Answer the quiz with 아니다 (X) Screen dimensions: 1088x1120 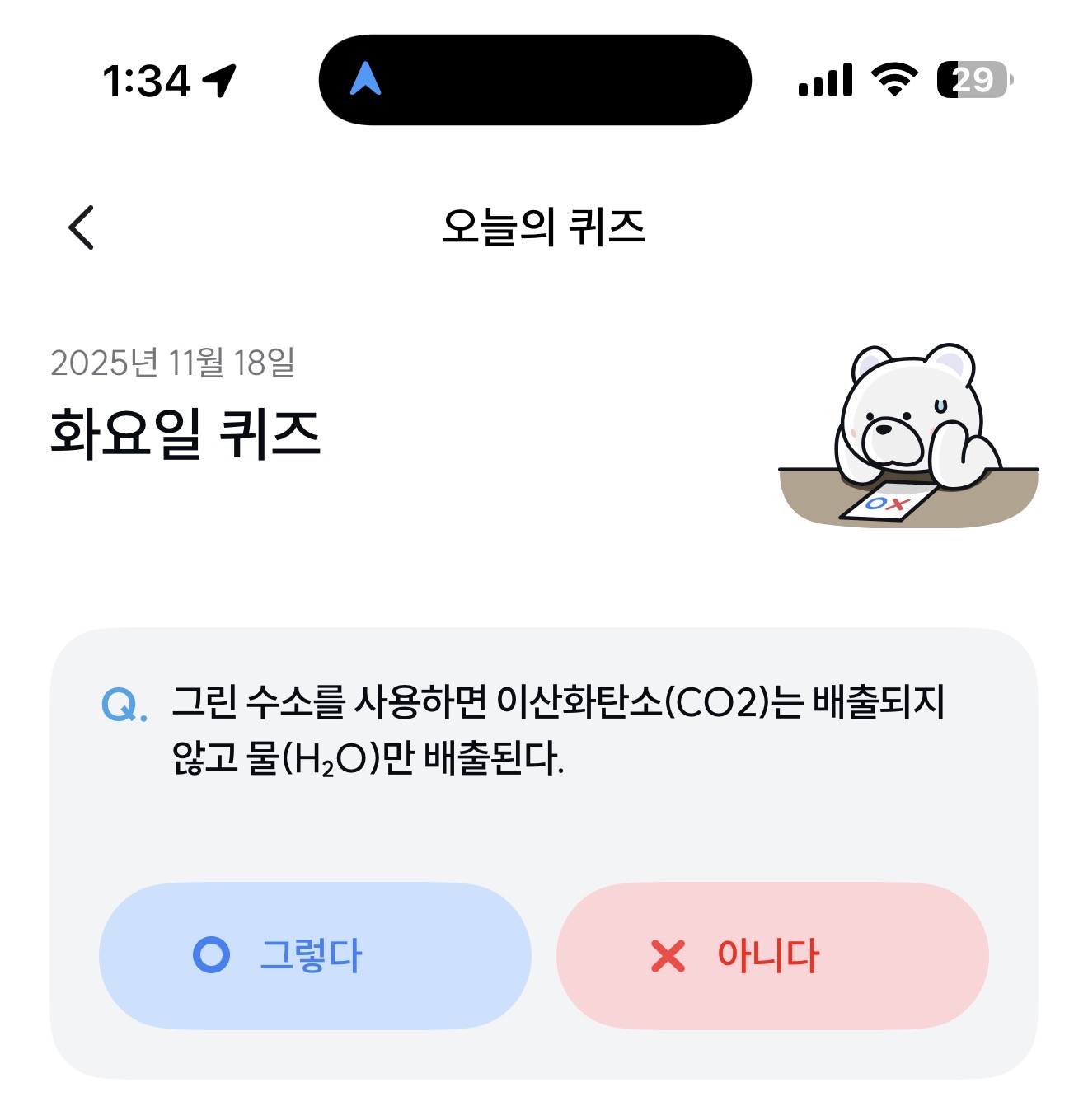(772, 956)
